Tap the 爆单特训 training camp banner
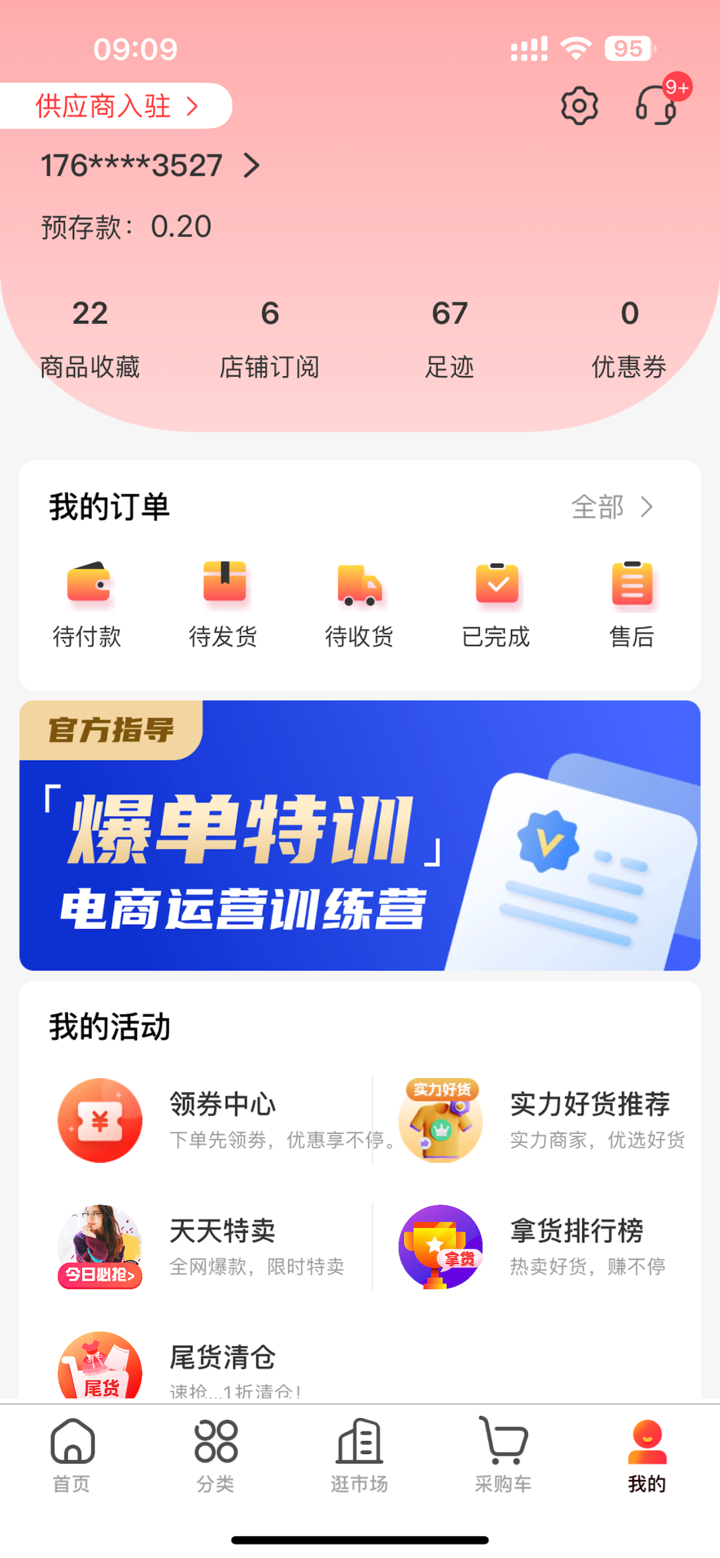720x1558 pixels. (x=359, y=834)
